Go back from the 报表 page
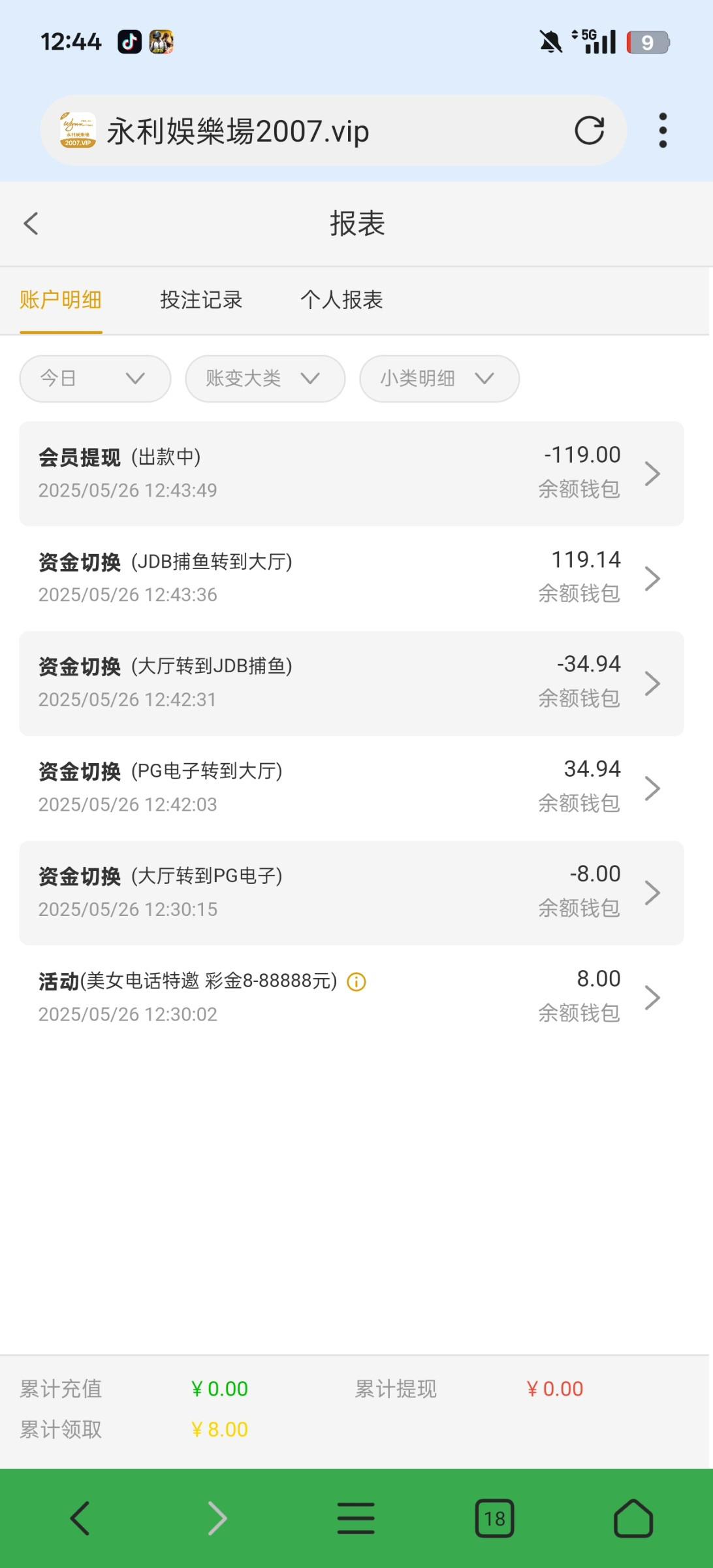 31,223
